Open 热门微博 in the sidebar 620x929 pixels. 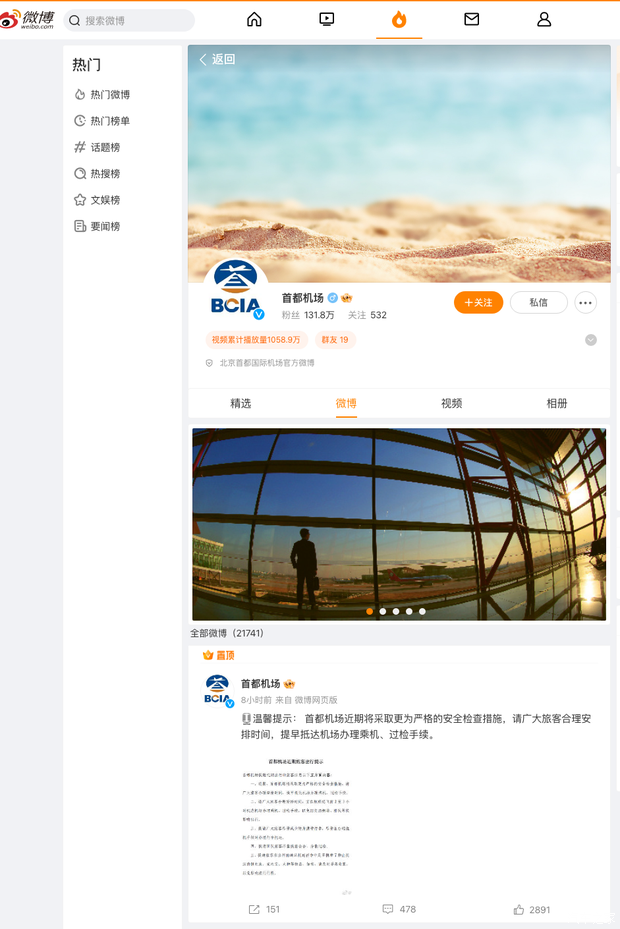[109, 94]
